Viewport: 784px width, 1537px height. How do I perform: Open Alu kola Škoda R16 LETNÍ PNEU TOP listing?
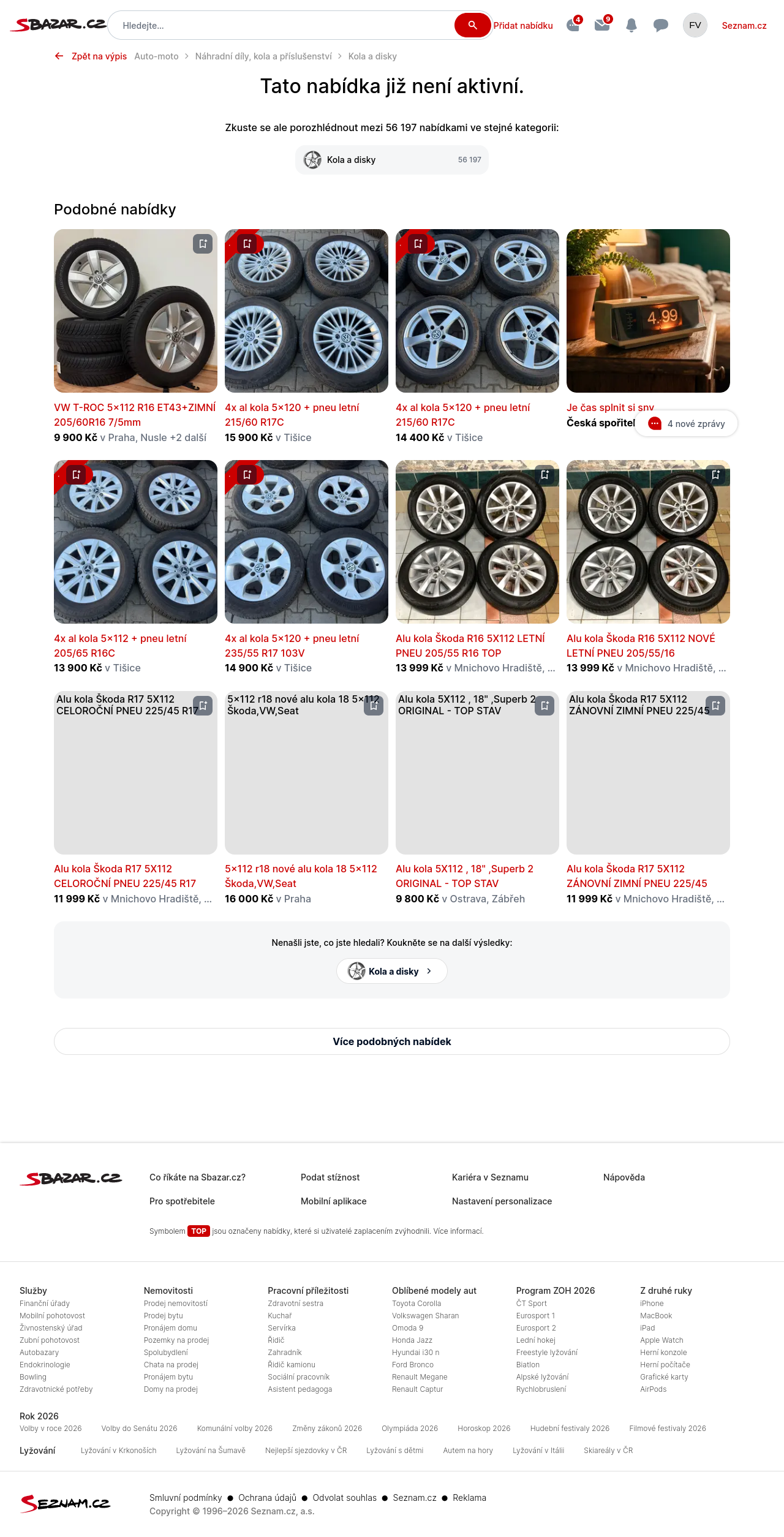470,646
